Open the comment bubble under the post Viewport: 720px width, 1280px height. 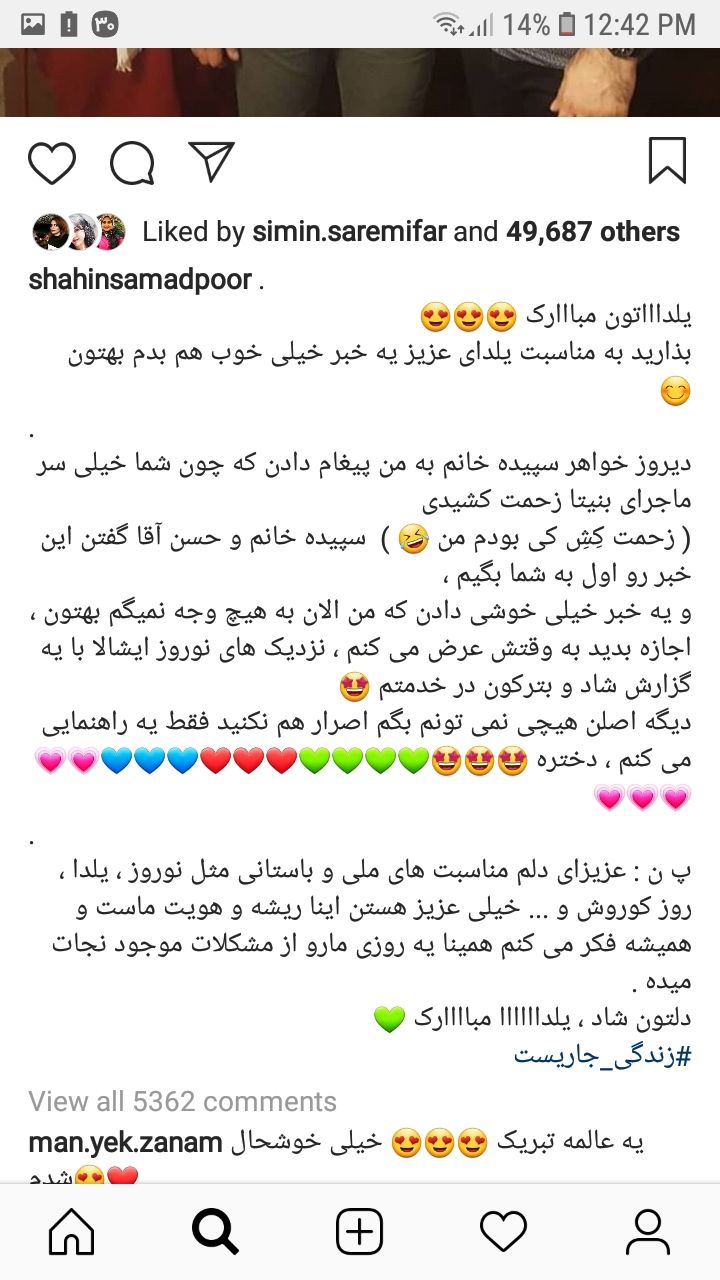click(132, 163)
